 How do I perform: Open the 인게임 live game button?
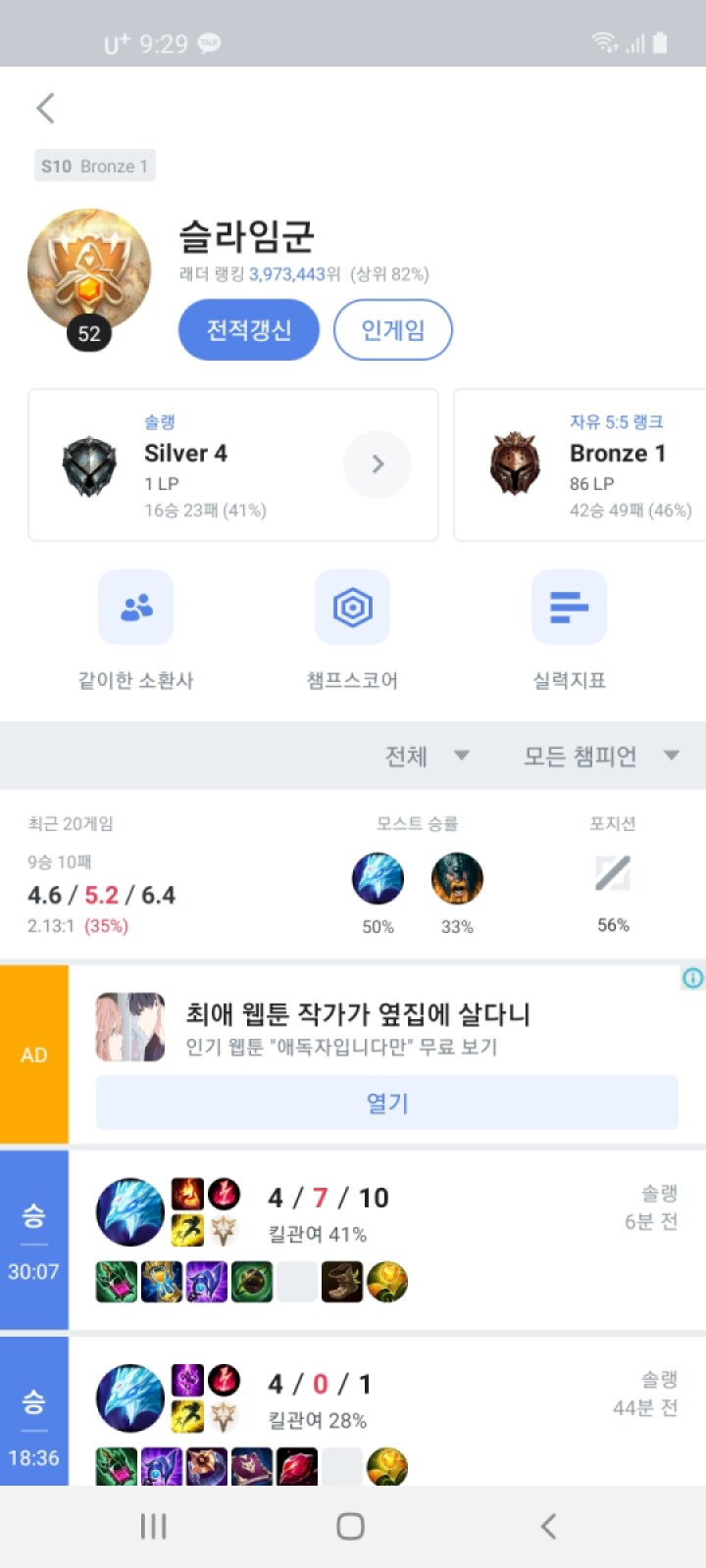click(393, 329)
